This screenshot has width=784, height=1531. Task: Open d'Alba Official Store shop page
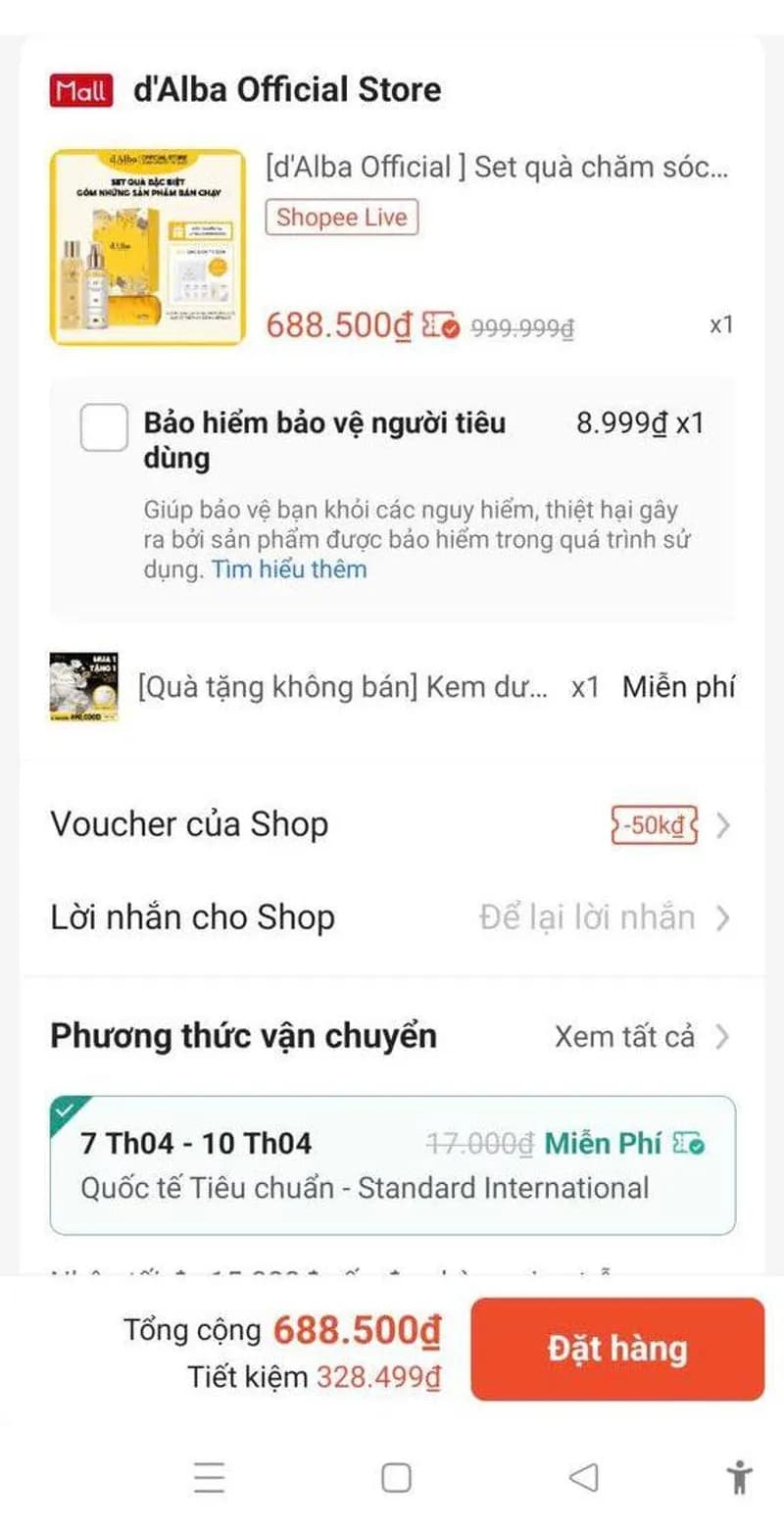(x=286, y=90)
